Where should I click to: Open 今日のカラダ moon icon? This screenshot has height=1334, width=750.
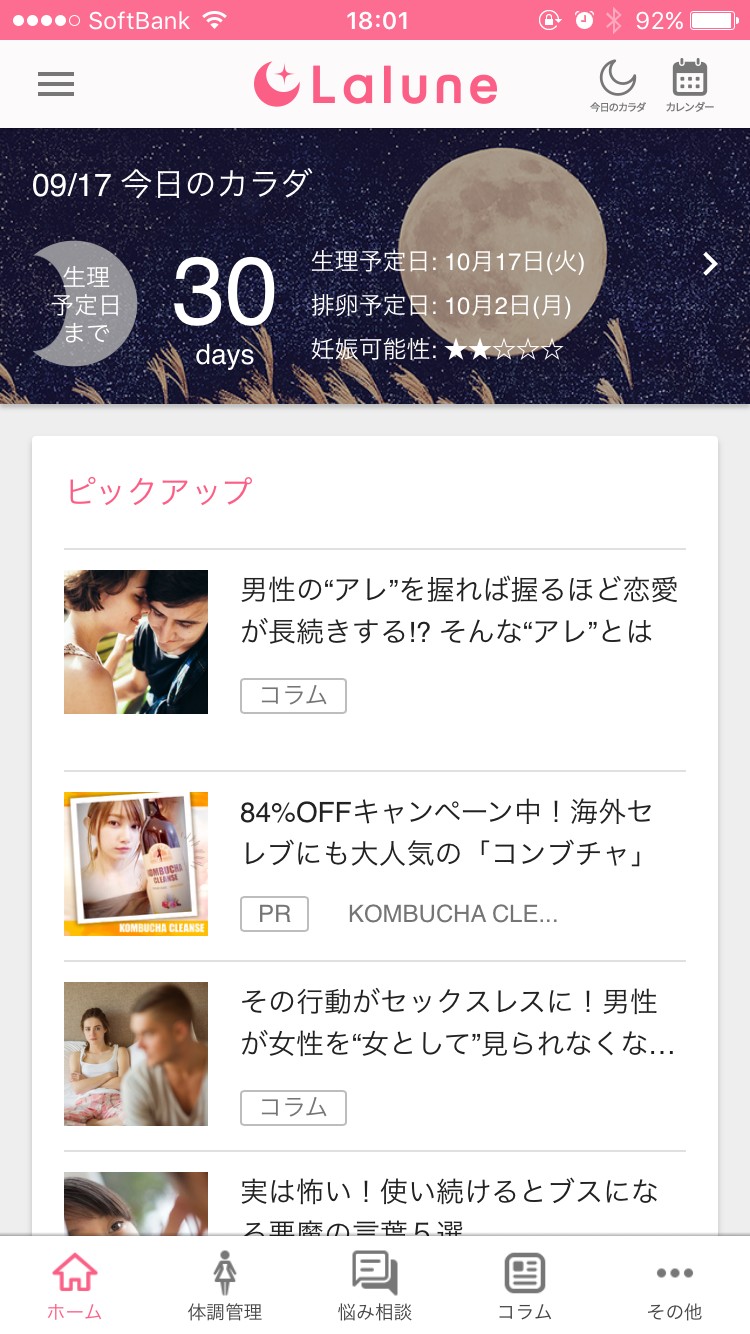(x=617, y=85)
